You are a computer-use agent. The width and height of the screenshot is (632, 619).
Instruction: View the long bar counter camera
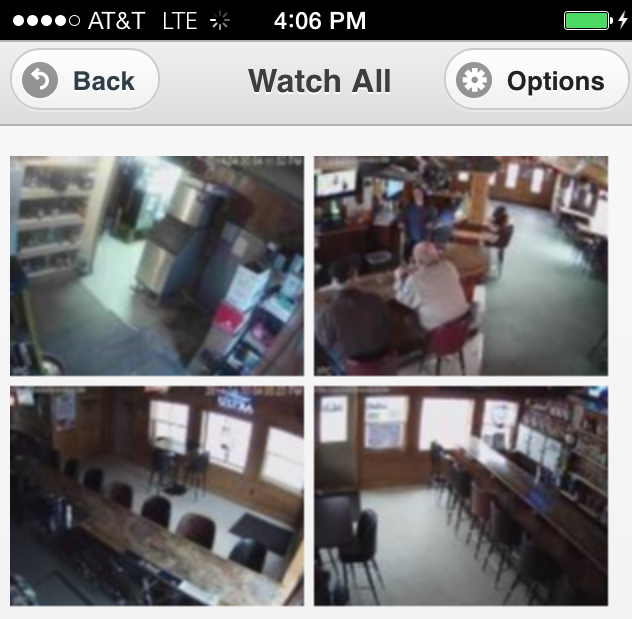pos(461,496)
